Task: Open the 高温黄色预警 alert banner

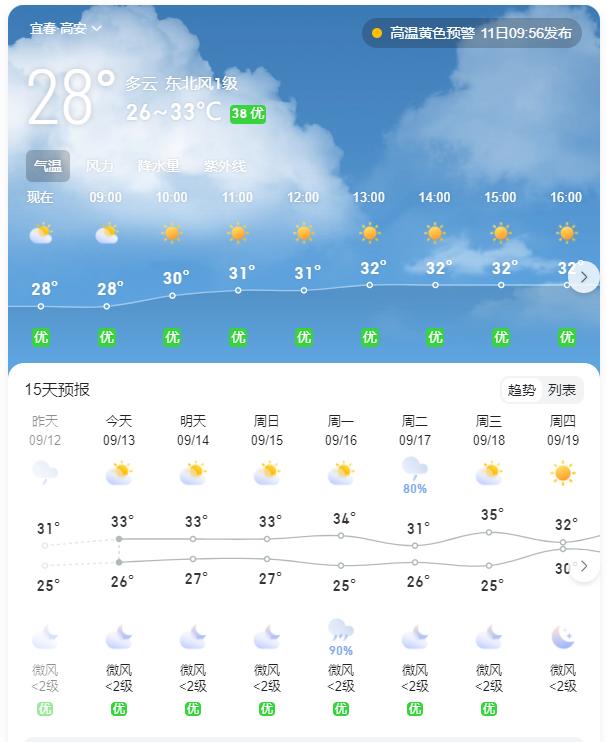Action: tap(471, 33)
